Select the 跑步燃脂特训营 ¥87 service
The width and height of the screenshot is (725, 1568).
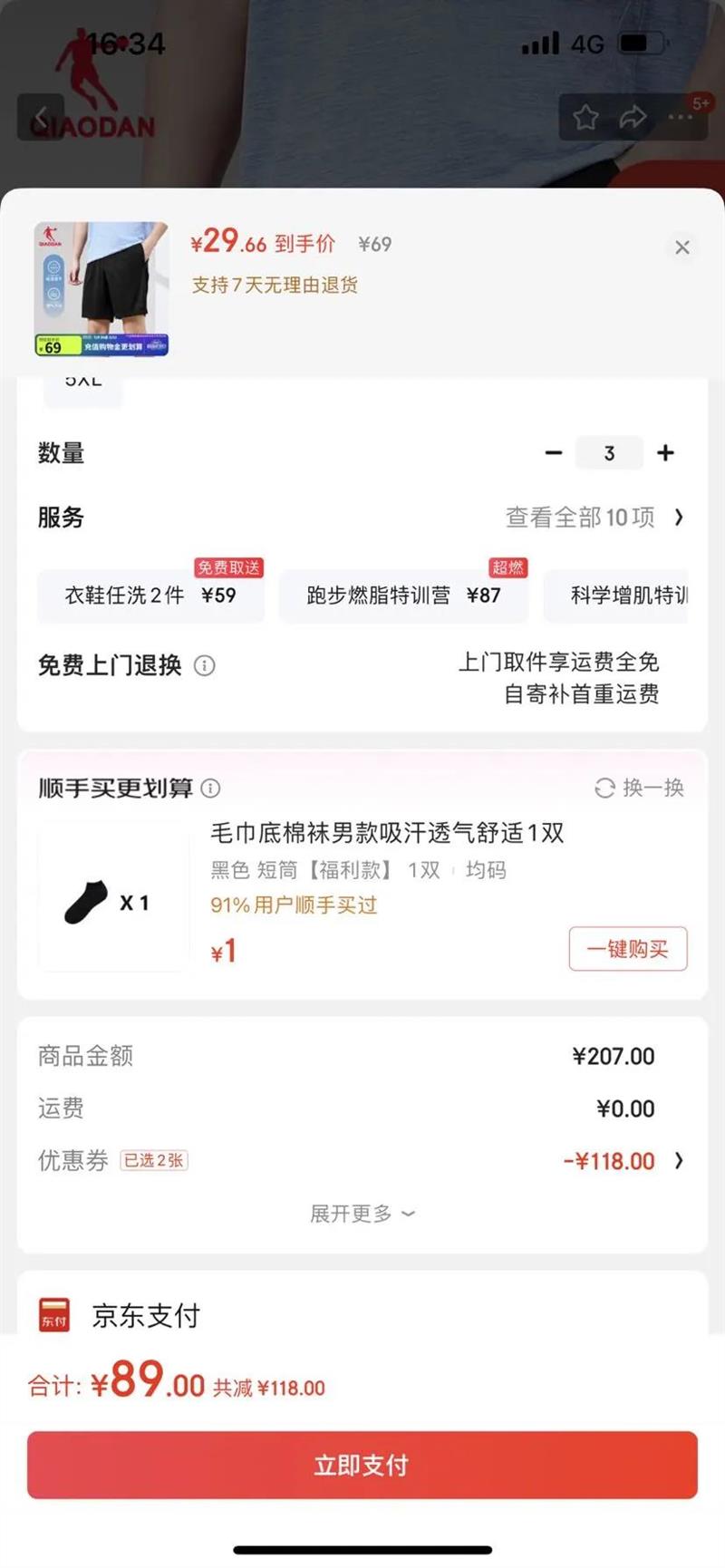tap(404, 595)
